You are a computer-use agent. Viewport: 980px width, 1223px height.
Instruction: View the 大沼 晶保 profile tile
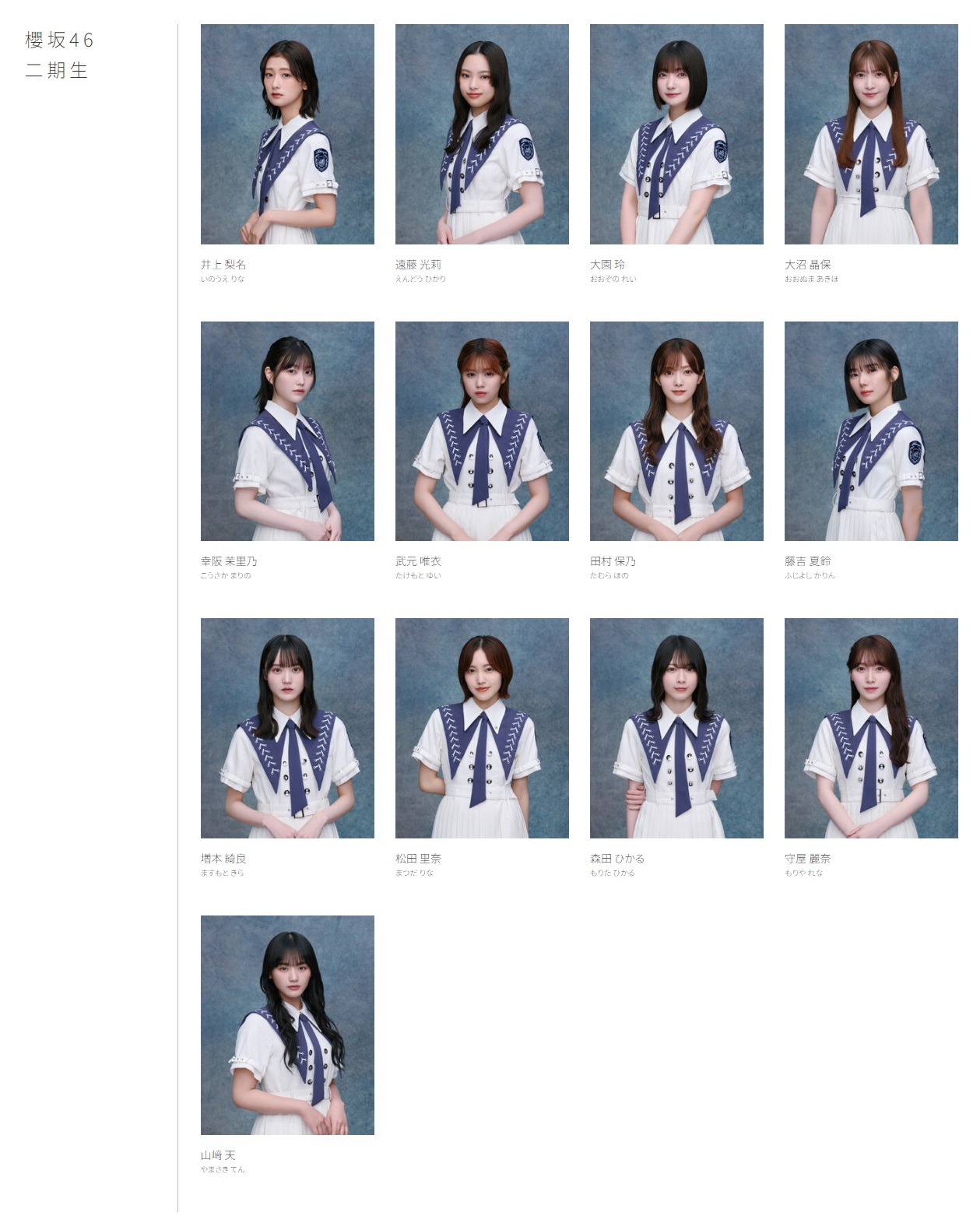871,134
